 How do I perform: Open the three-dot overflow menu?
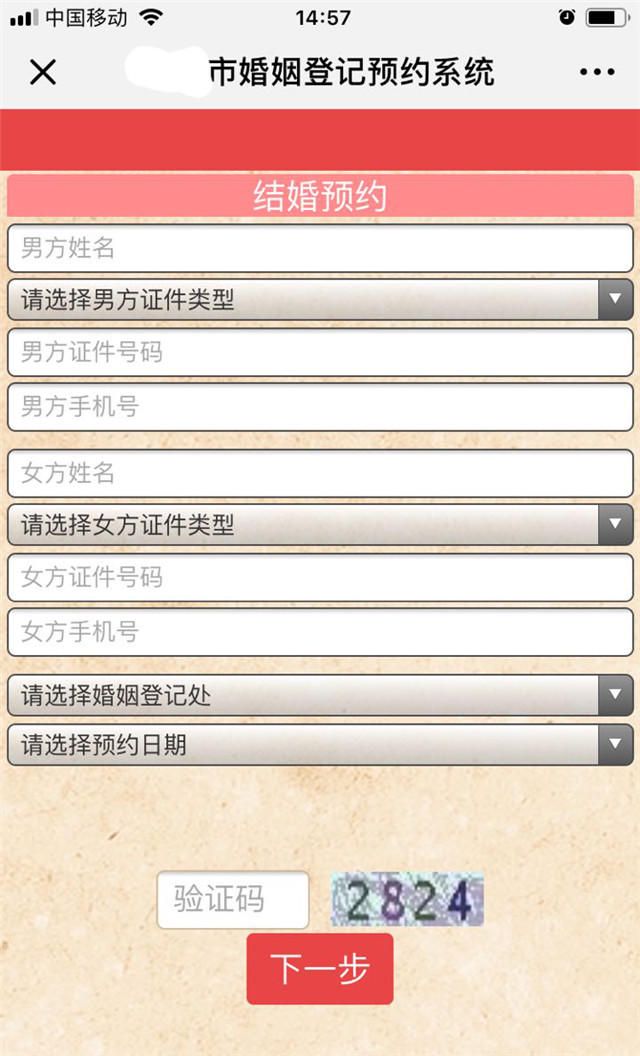pyautogui.click(x=597, y=72)
